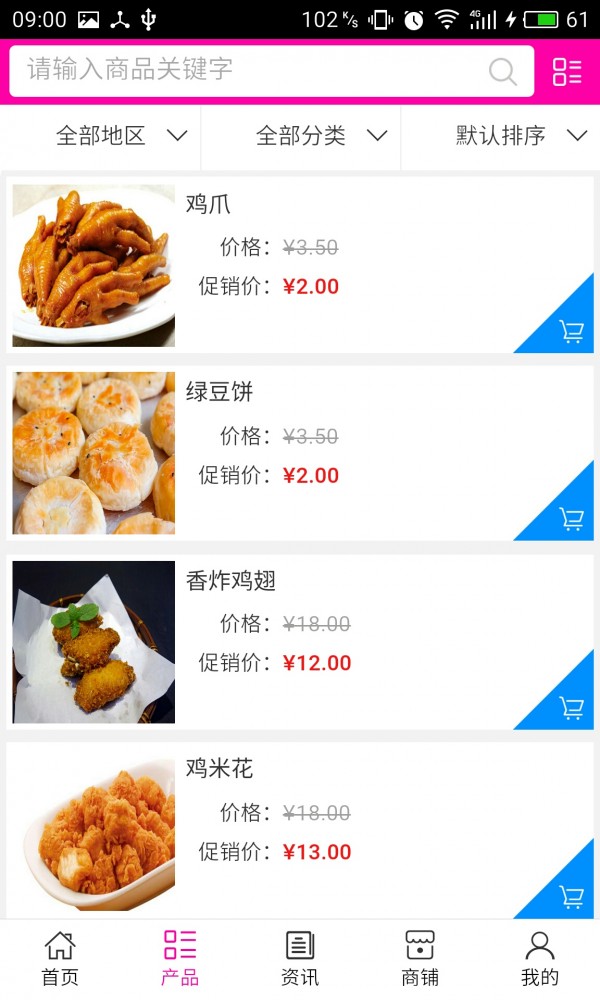Add 香炸鸡翅 to cart

[x=571, y=707]
